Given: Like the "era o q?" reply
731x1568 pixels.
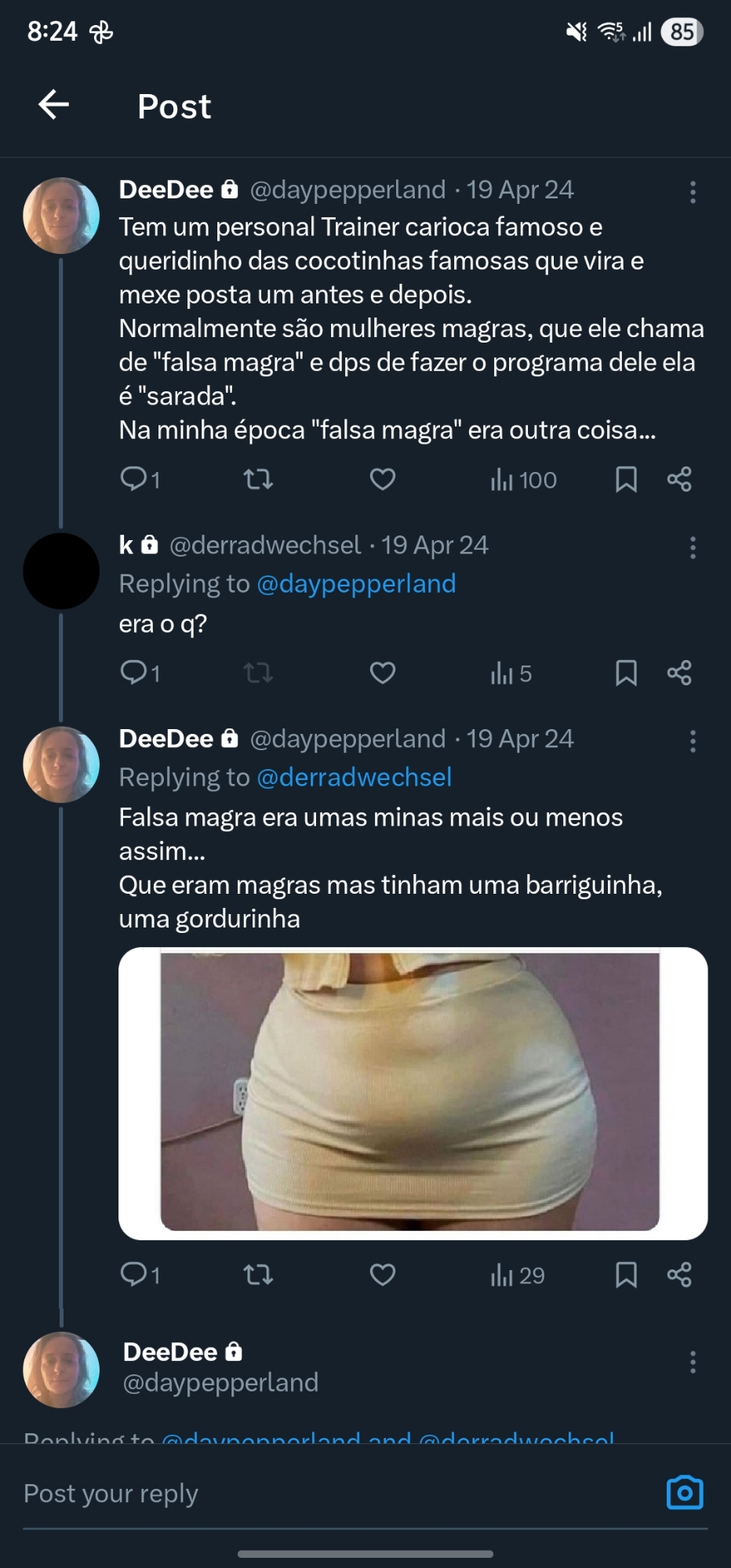Looking at the screenshot, I should (382, 673).
